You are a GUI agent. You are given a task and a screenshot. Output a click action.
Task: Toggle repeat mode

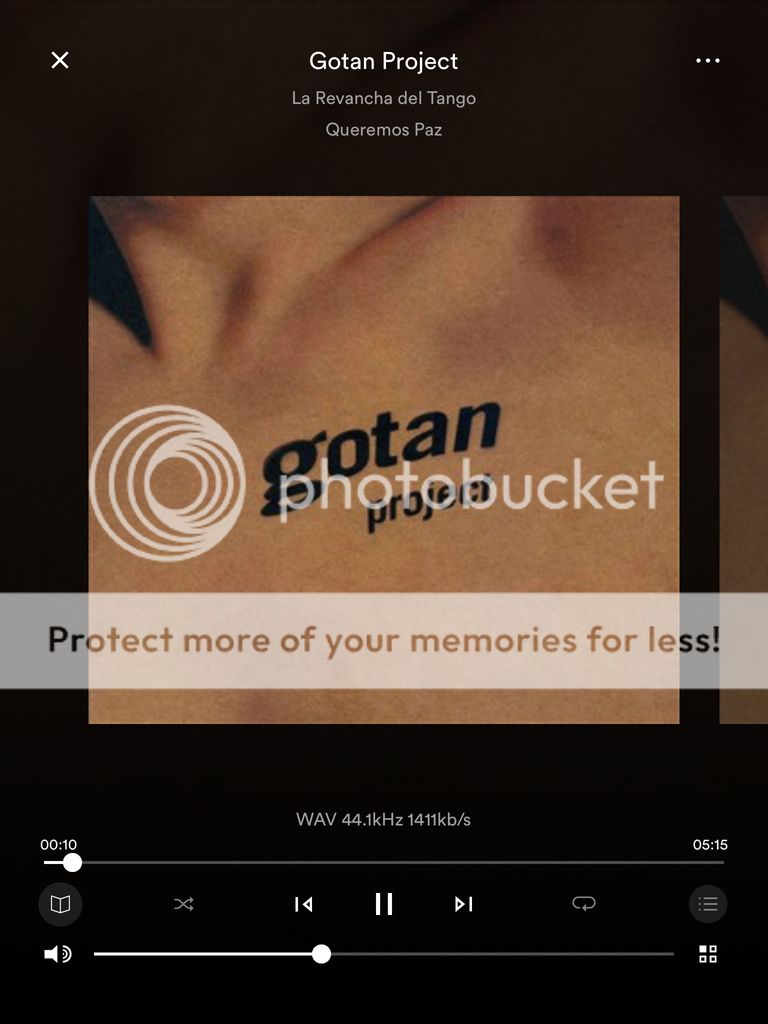(584, 904)
